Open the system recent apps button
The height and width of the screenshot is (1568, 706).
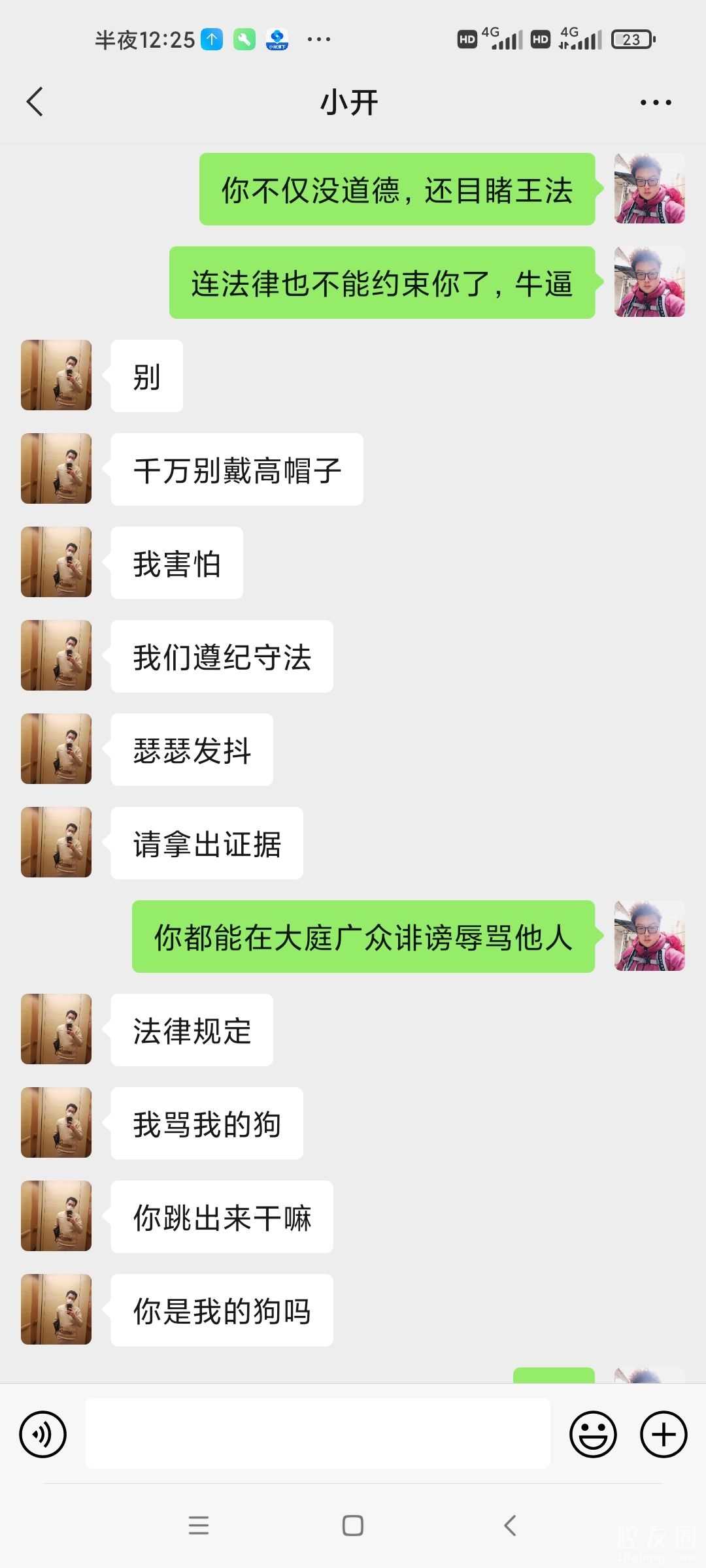pos(199,1526)
